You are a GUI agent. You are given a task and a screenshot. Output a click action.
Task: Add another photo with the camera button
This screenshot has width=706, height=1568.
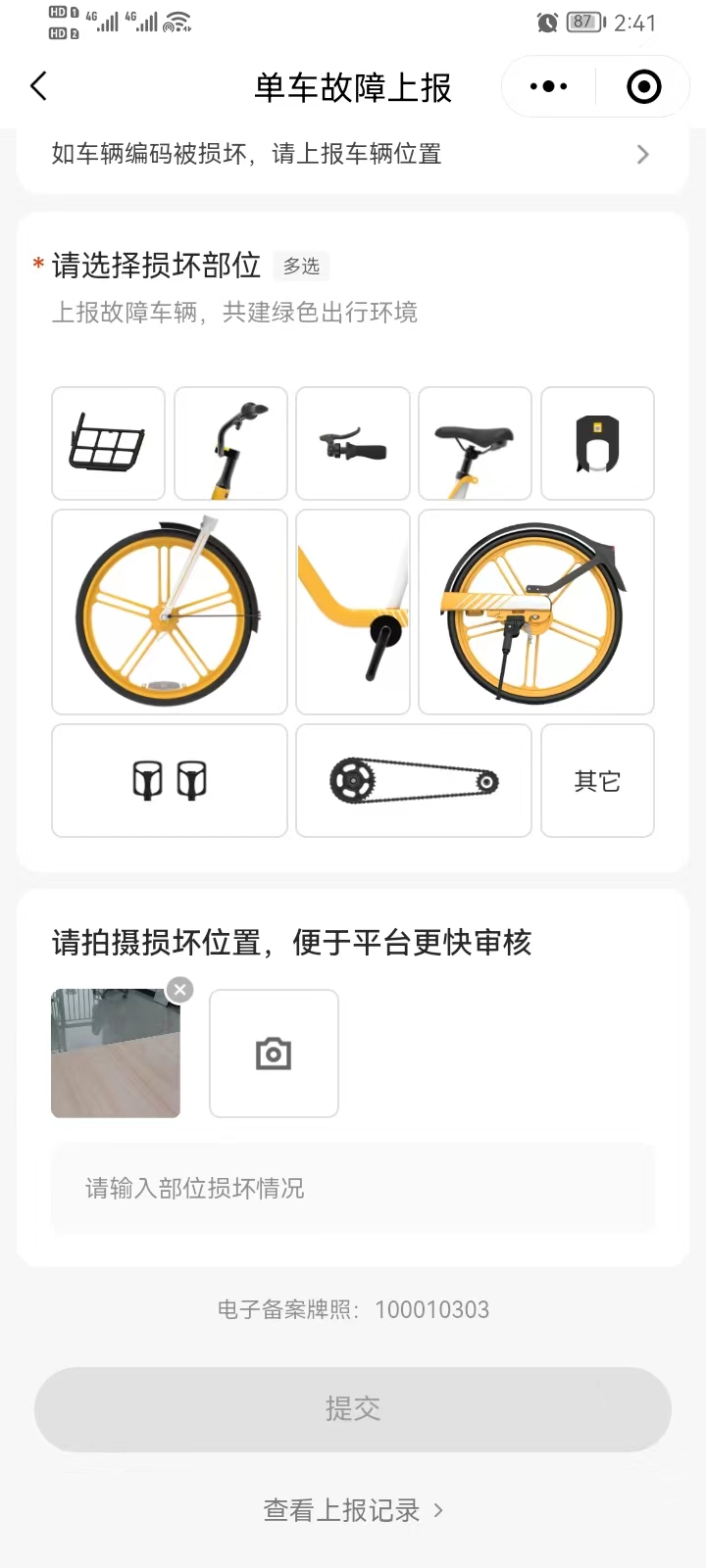274,1053
